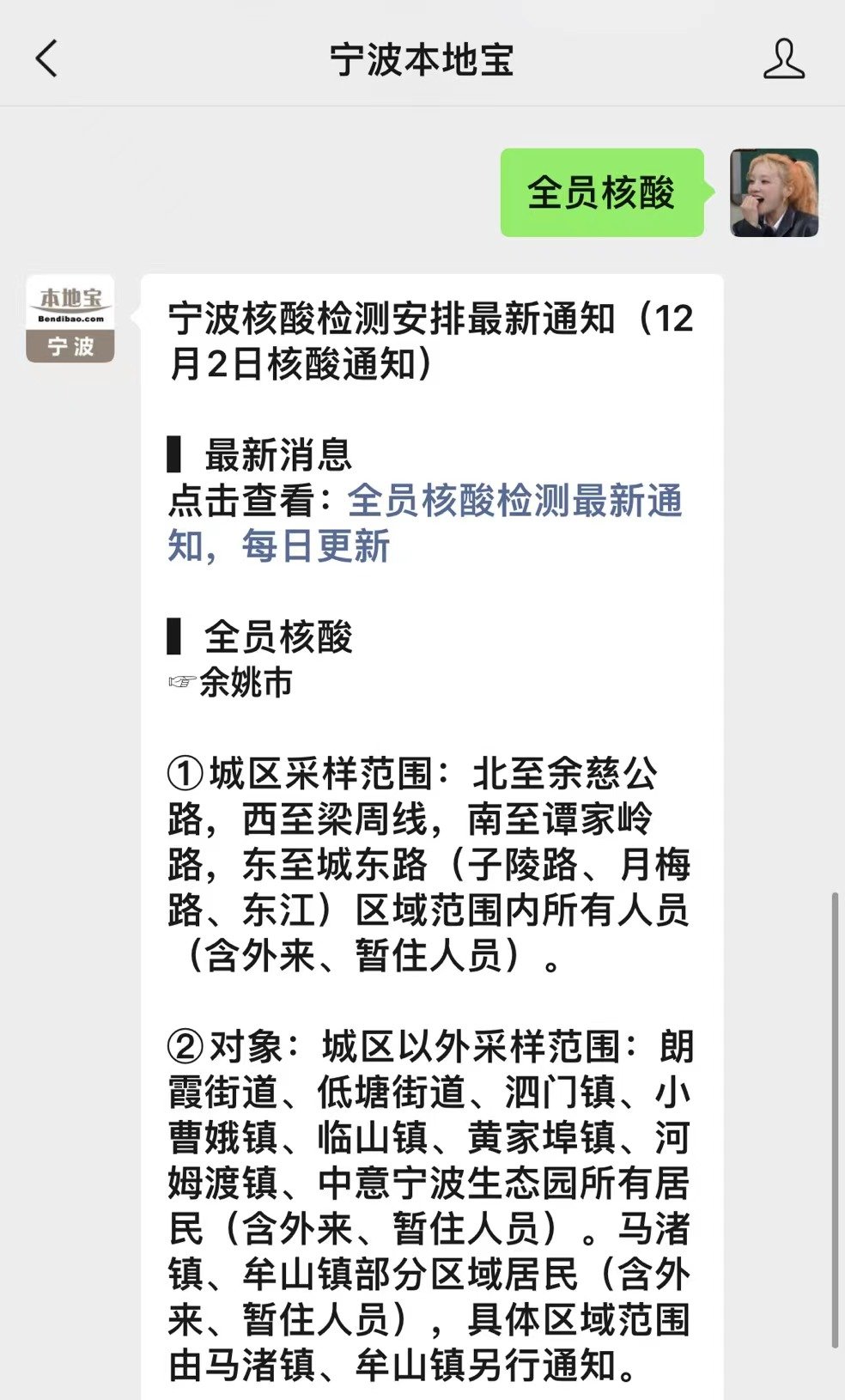This screenshot has width=845, height=1400.
Task: Go back from the 宁波本地宝 chat
Action: point(46,59)
